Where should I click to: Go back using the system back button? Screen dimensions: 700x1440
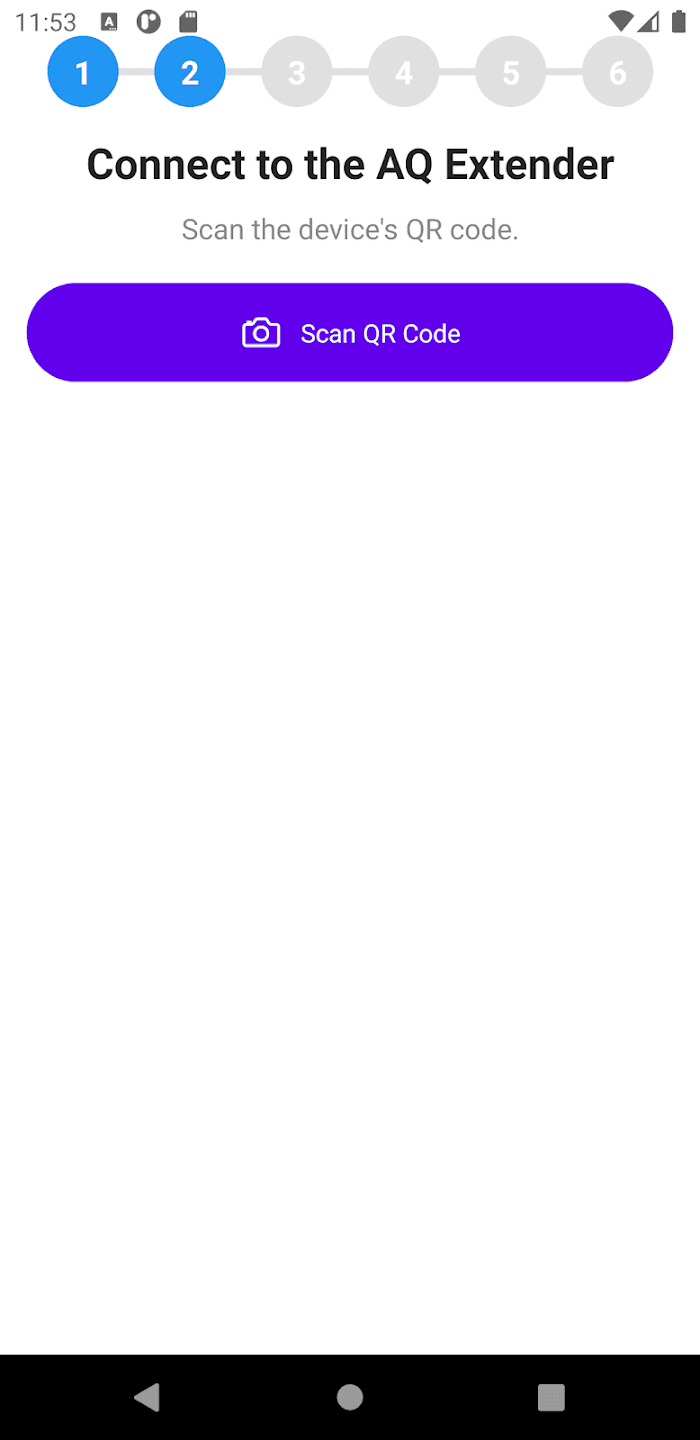point(147,1397)
